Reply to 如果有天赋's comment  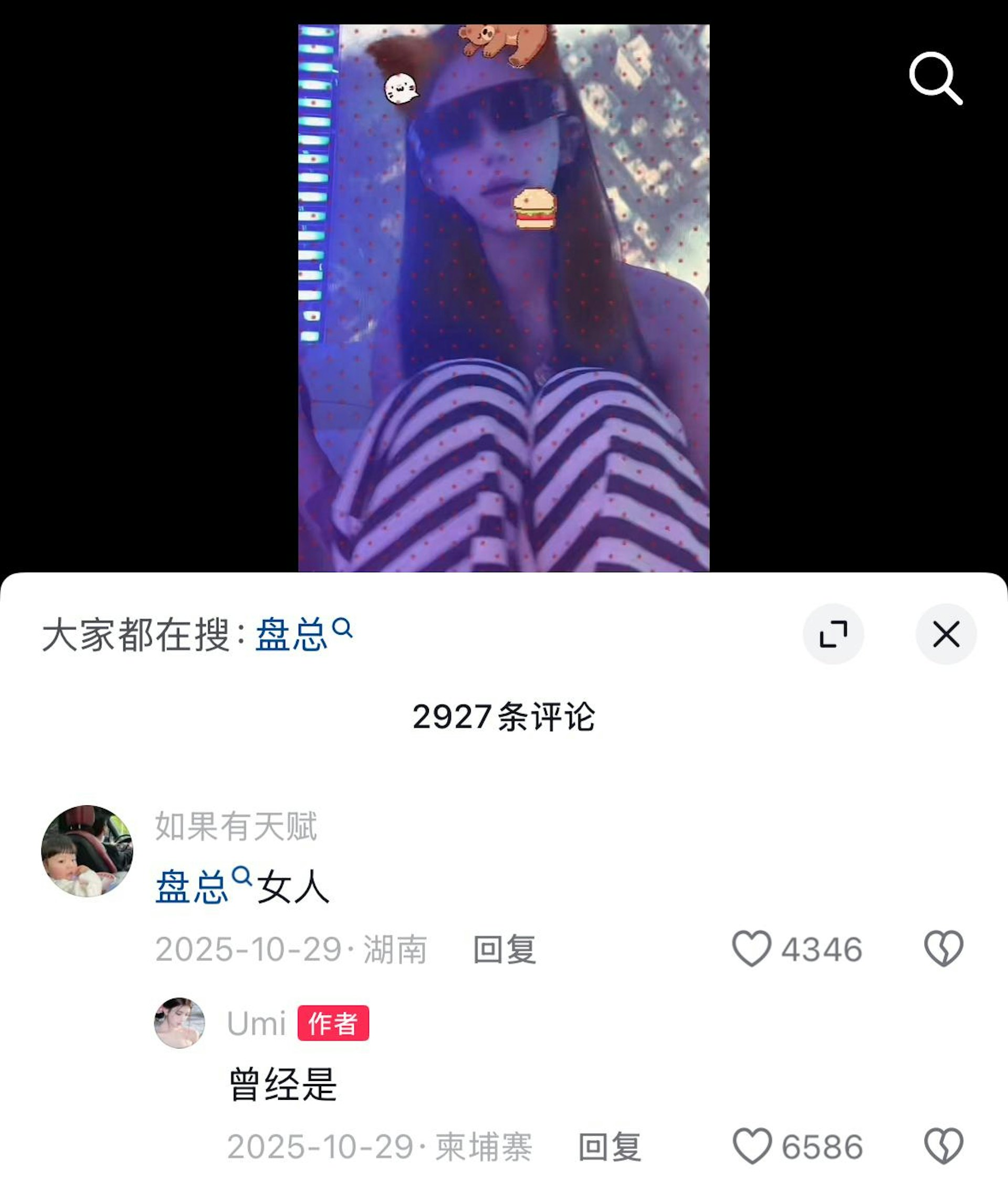click(x=504, y=949)
